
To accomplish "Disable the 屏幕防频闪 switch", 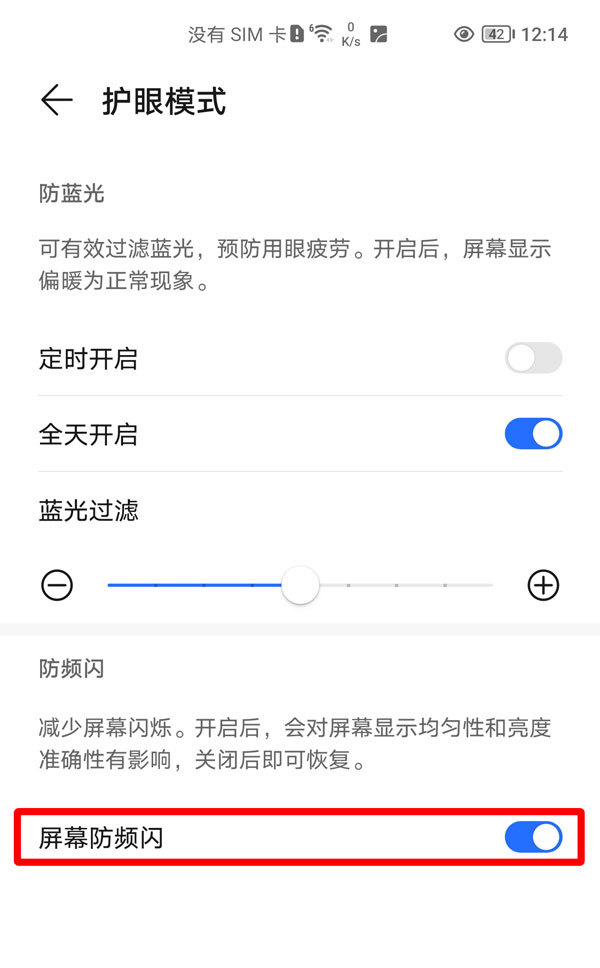I will 533,838.
